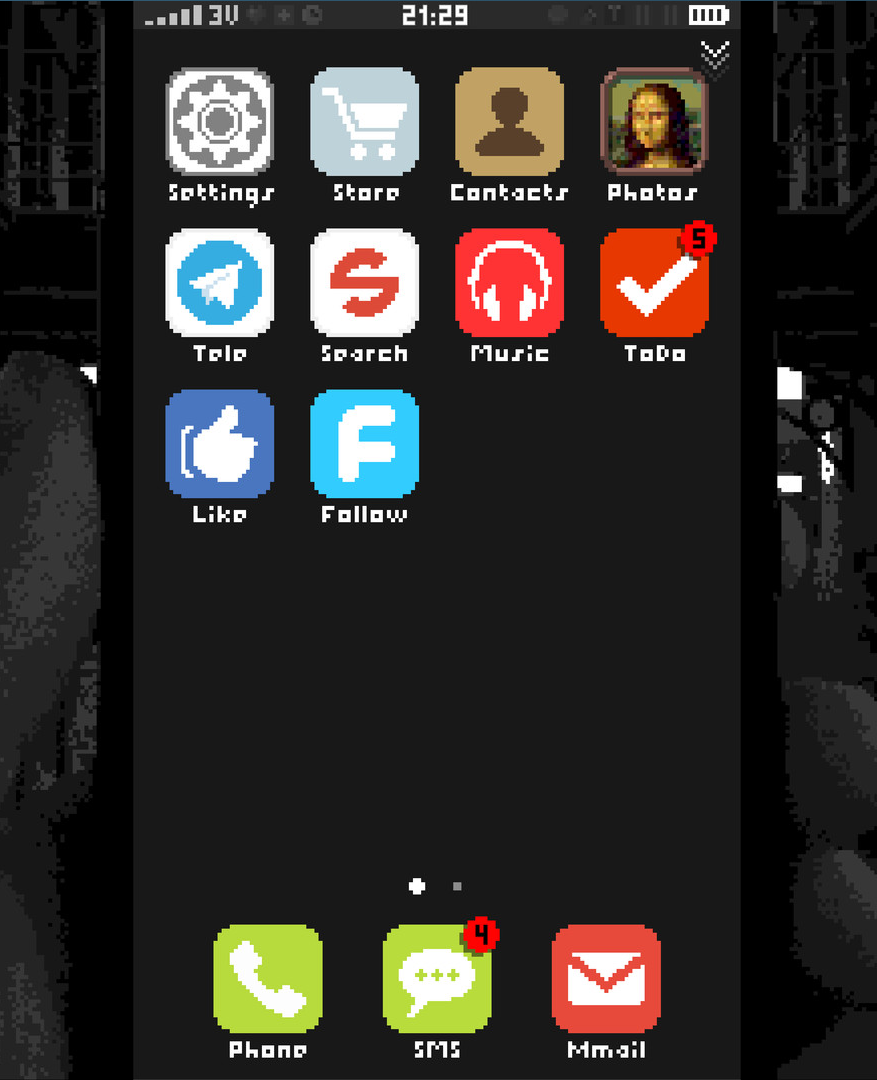This screenshot has width=877, height=1080.
Task: Launch the Mmail app
Action: click(606, 978)
